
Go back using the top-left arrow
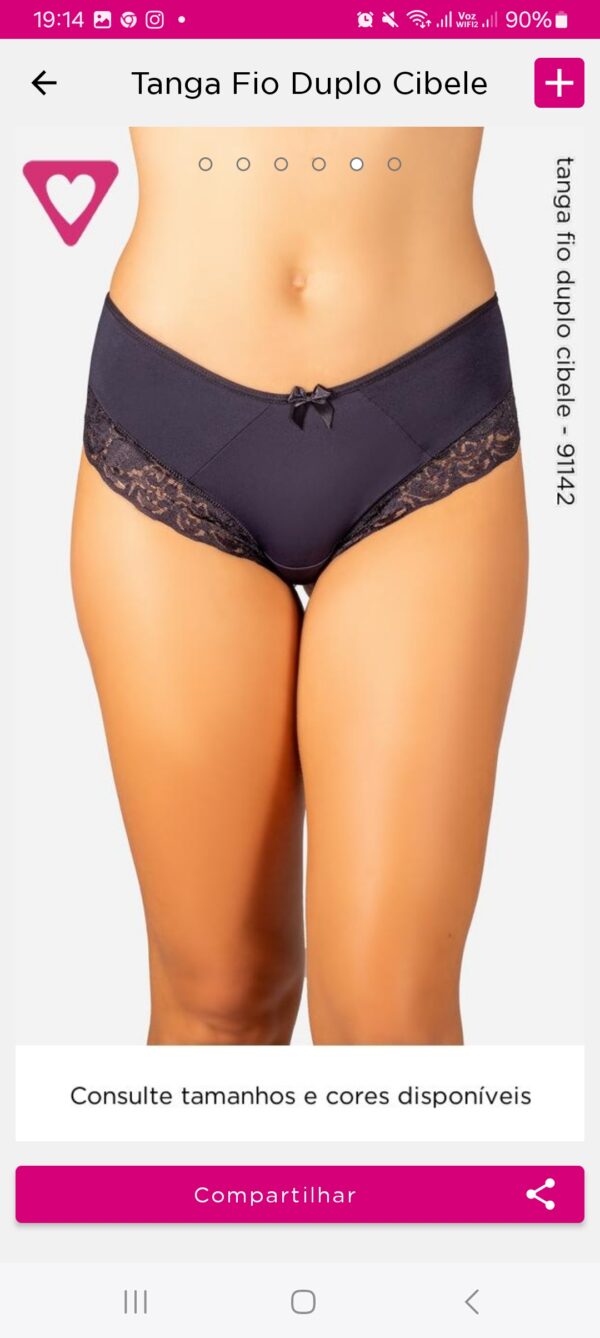[44, 83]
